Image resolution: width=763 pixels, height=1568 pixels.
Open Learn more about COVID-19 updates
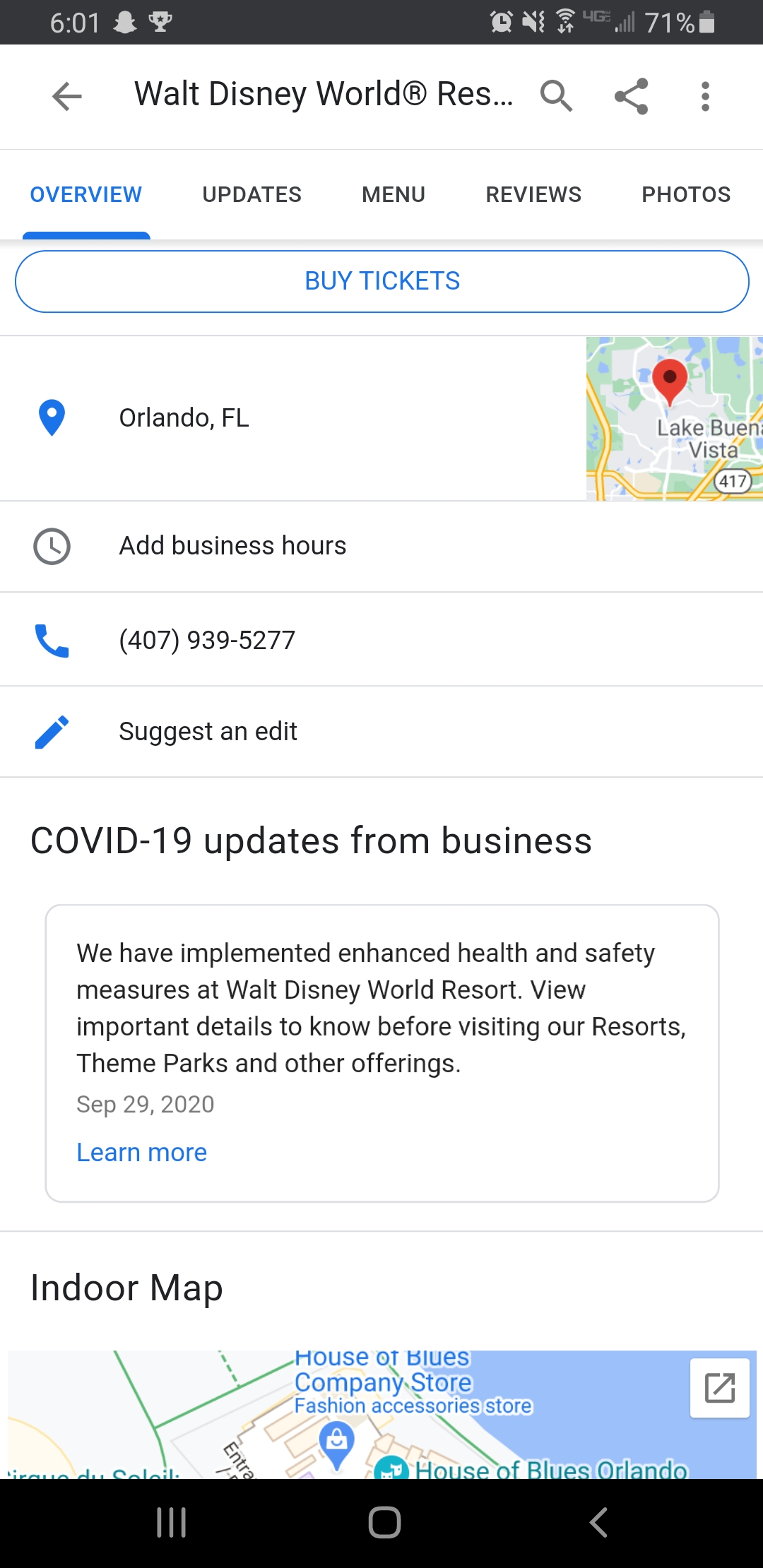click(x=142, y=1153)
